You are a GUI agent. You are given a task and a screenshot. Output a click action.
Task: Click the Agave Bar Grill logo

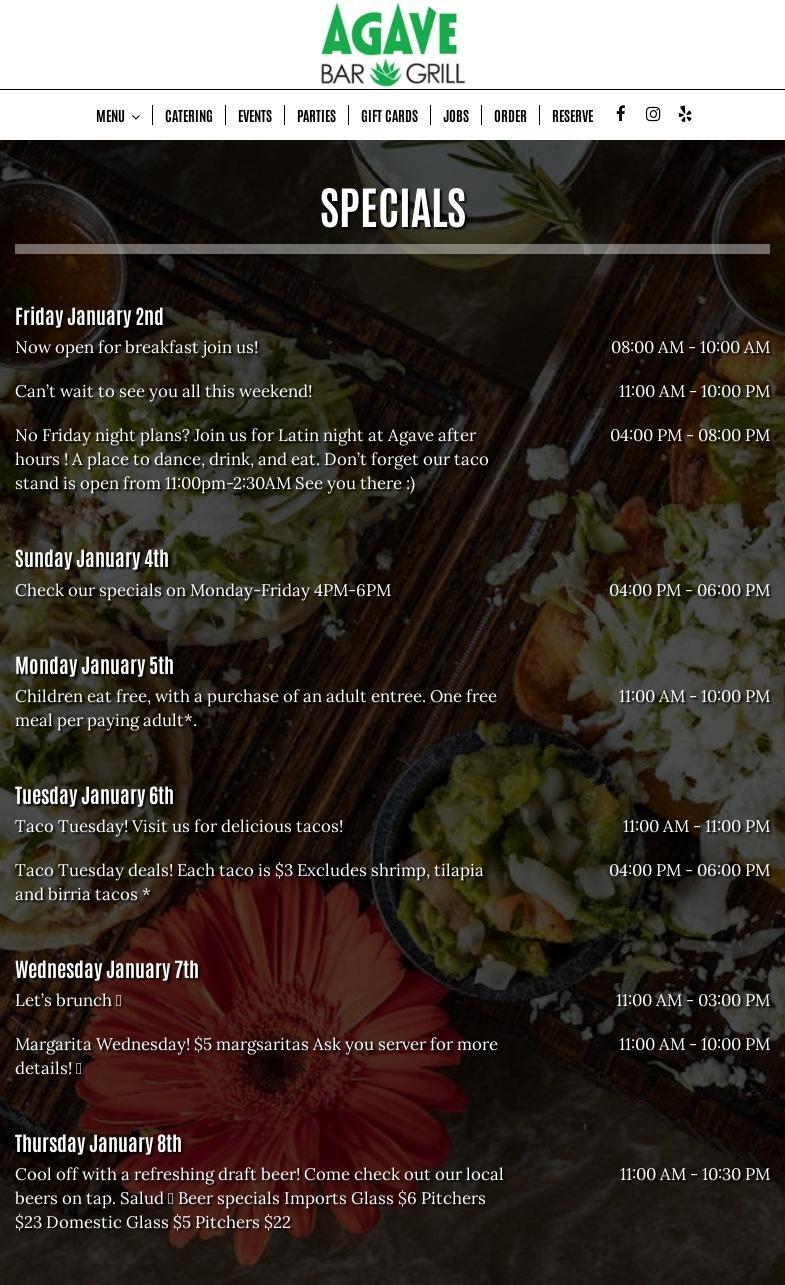[x=392, y=44]
